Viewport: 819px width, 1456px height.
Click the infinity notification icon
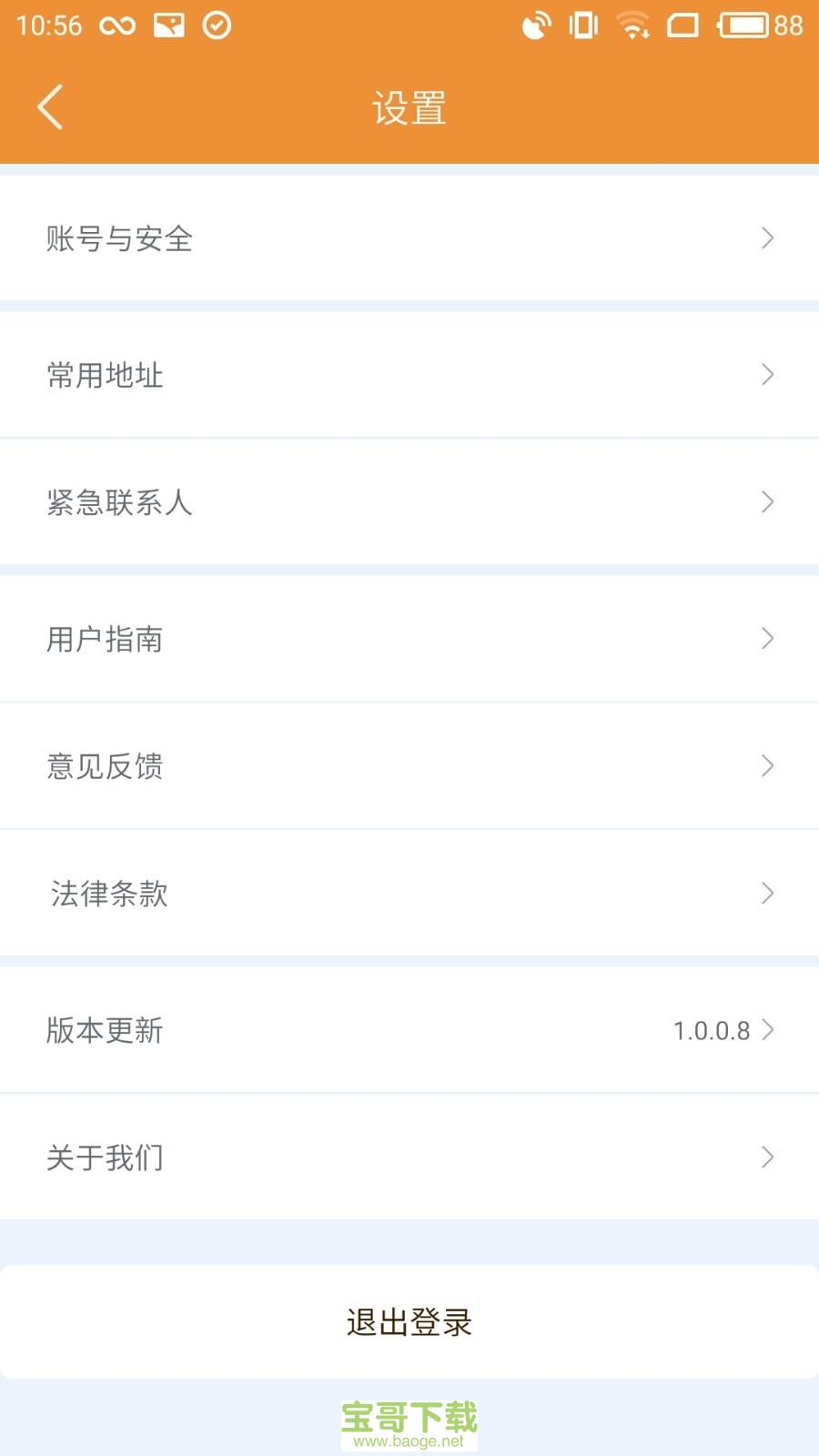click(116, 25)
